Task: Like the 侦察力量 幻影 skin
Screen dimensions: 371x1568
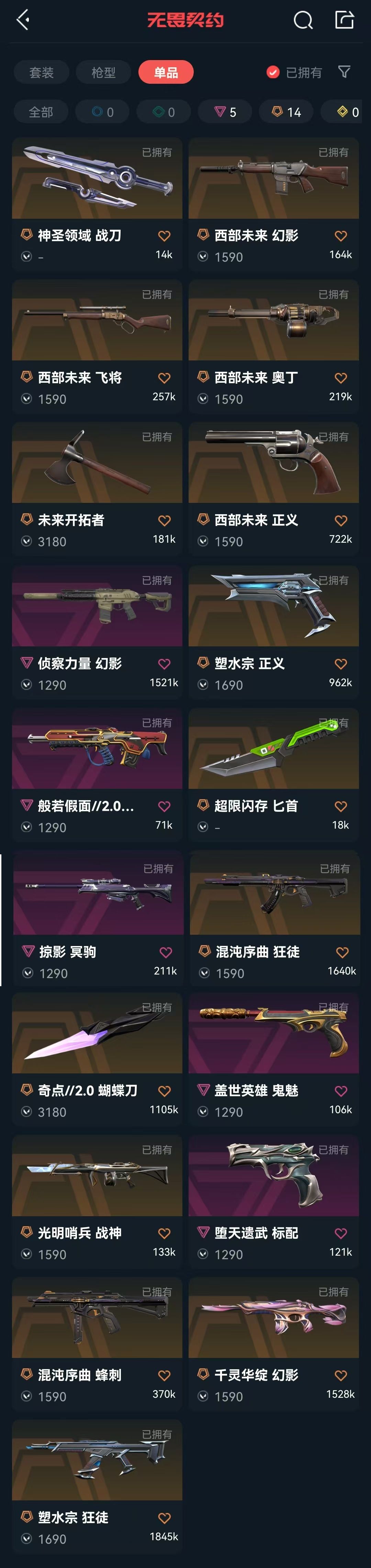Action: point(165,664)
